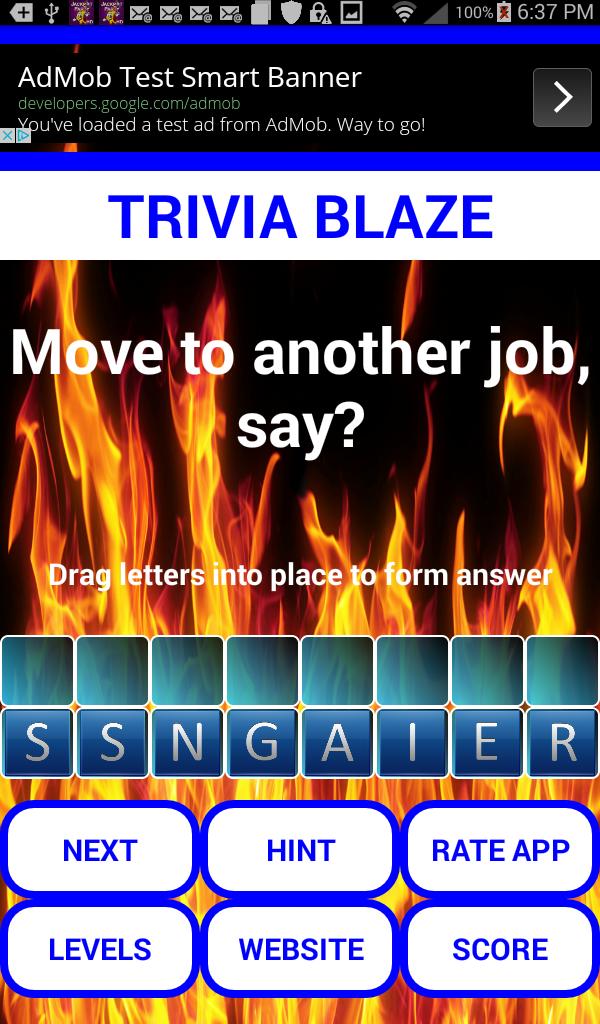
Task: Visit the WEBSITE
Action: pos(300,949)
